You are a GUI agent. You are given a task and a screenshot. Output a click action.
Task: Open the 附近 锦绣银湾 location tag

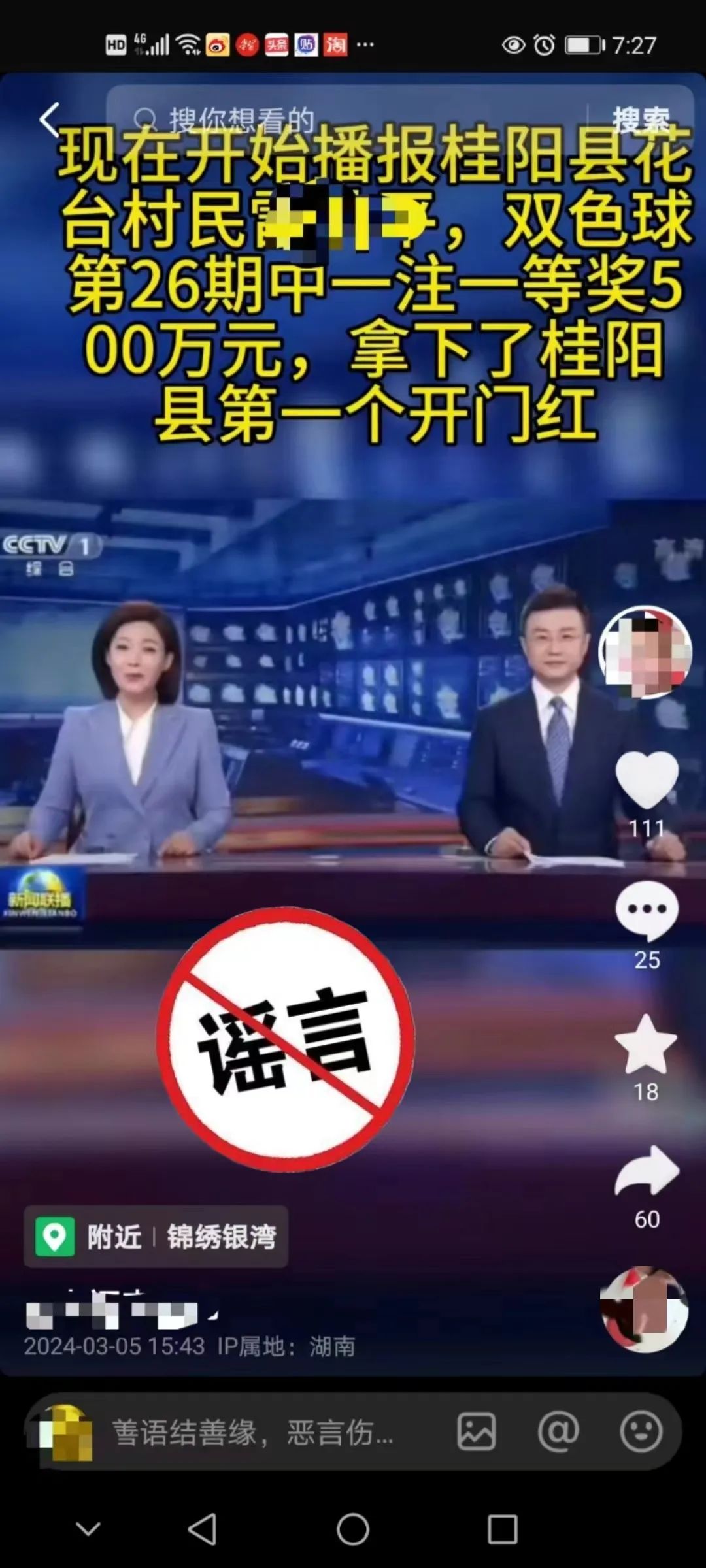(156, 1237)
